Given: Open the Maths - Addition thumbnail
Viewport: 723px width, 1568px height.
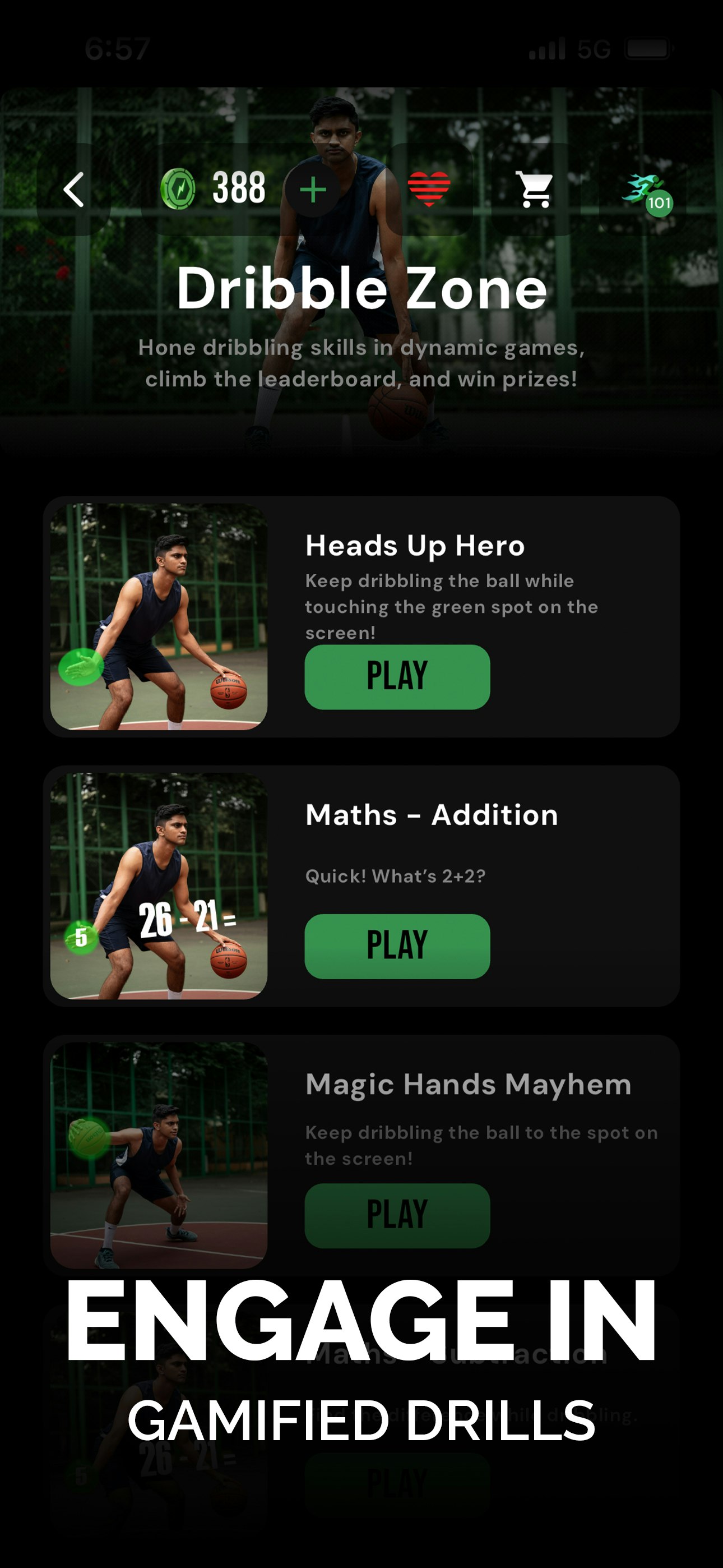Looking at the screenshot, I should [x=159, y=886].
